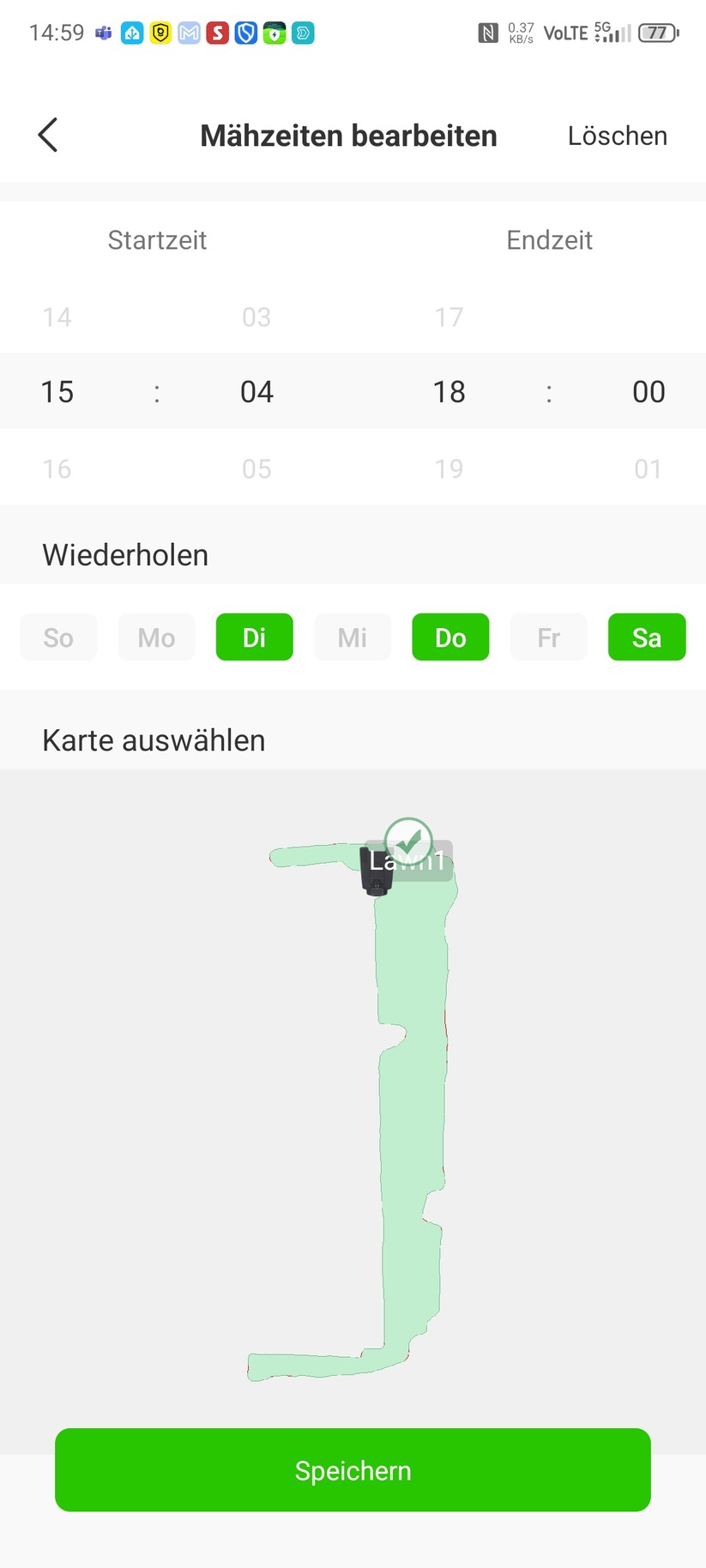Viewport: 706px width, 1568px height.
Task: Enable mowing on Mi
Action: tap(353, 636)
